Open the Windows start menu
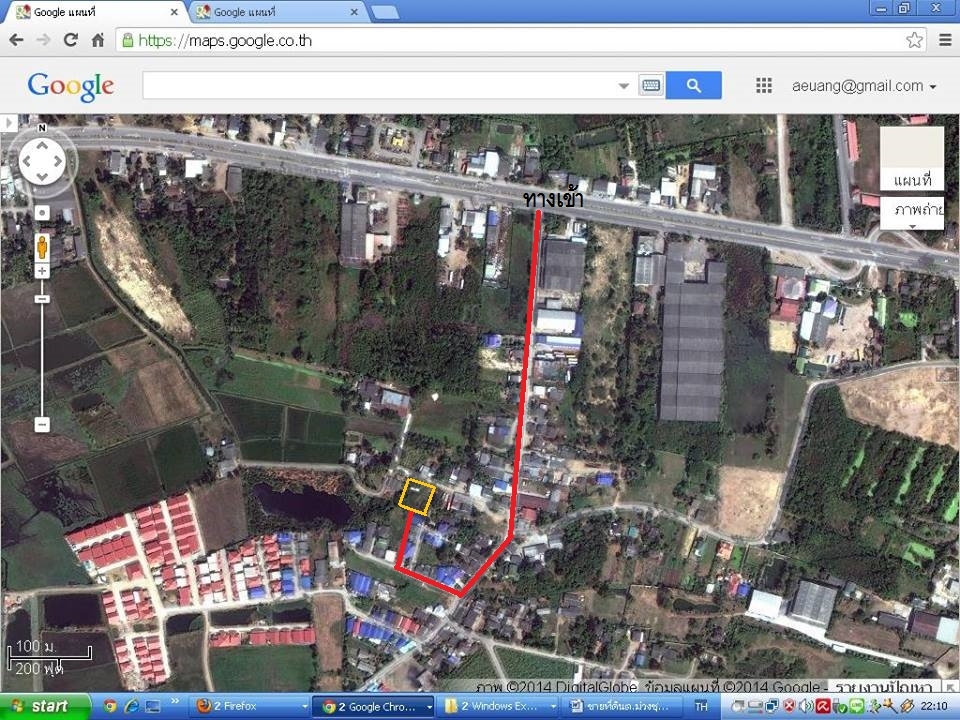This screenshot has width=960, height=720. 40,706
